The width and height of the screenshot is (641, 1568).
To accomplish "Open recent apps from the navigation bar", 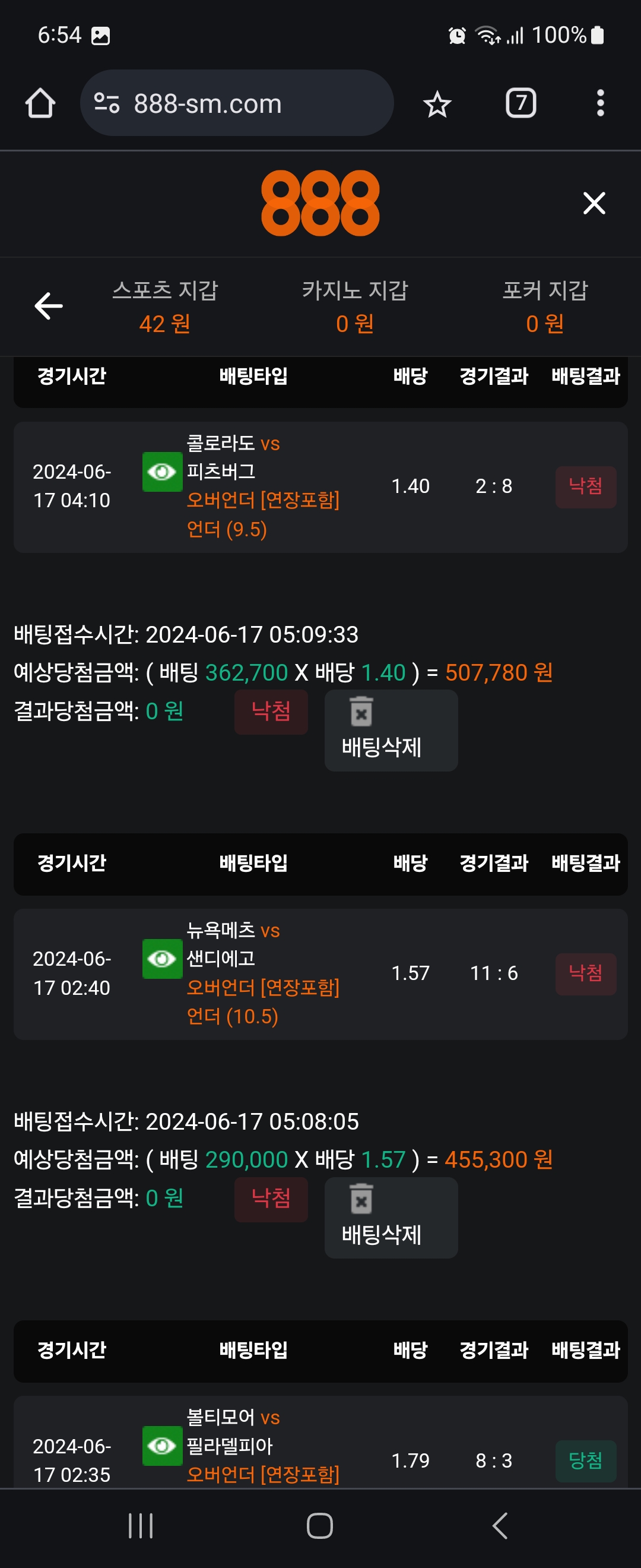I will pyautogui.click(x=141, y=1525).
